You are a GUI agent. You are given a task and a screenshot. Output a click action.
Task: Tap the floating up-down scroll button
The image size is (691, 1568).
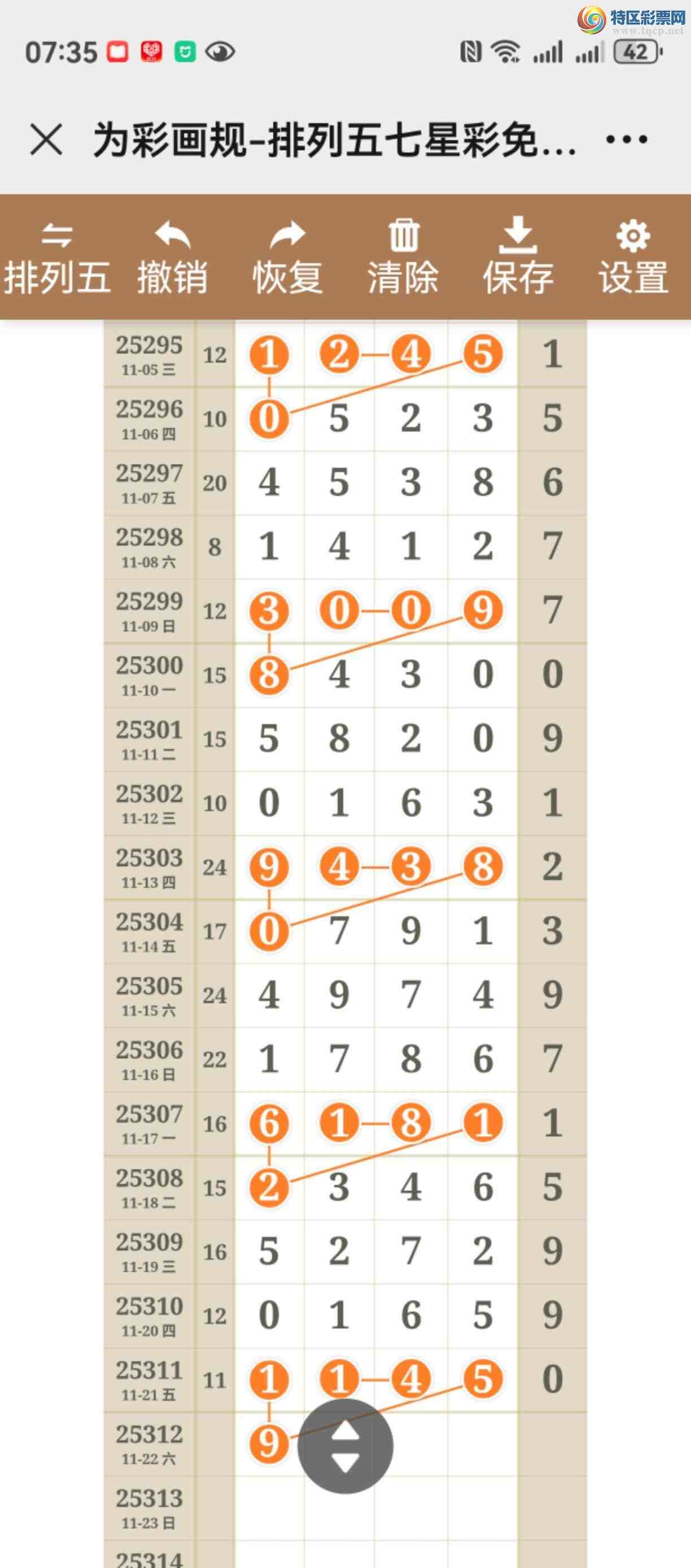tap(345, 1445)
